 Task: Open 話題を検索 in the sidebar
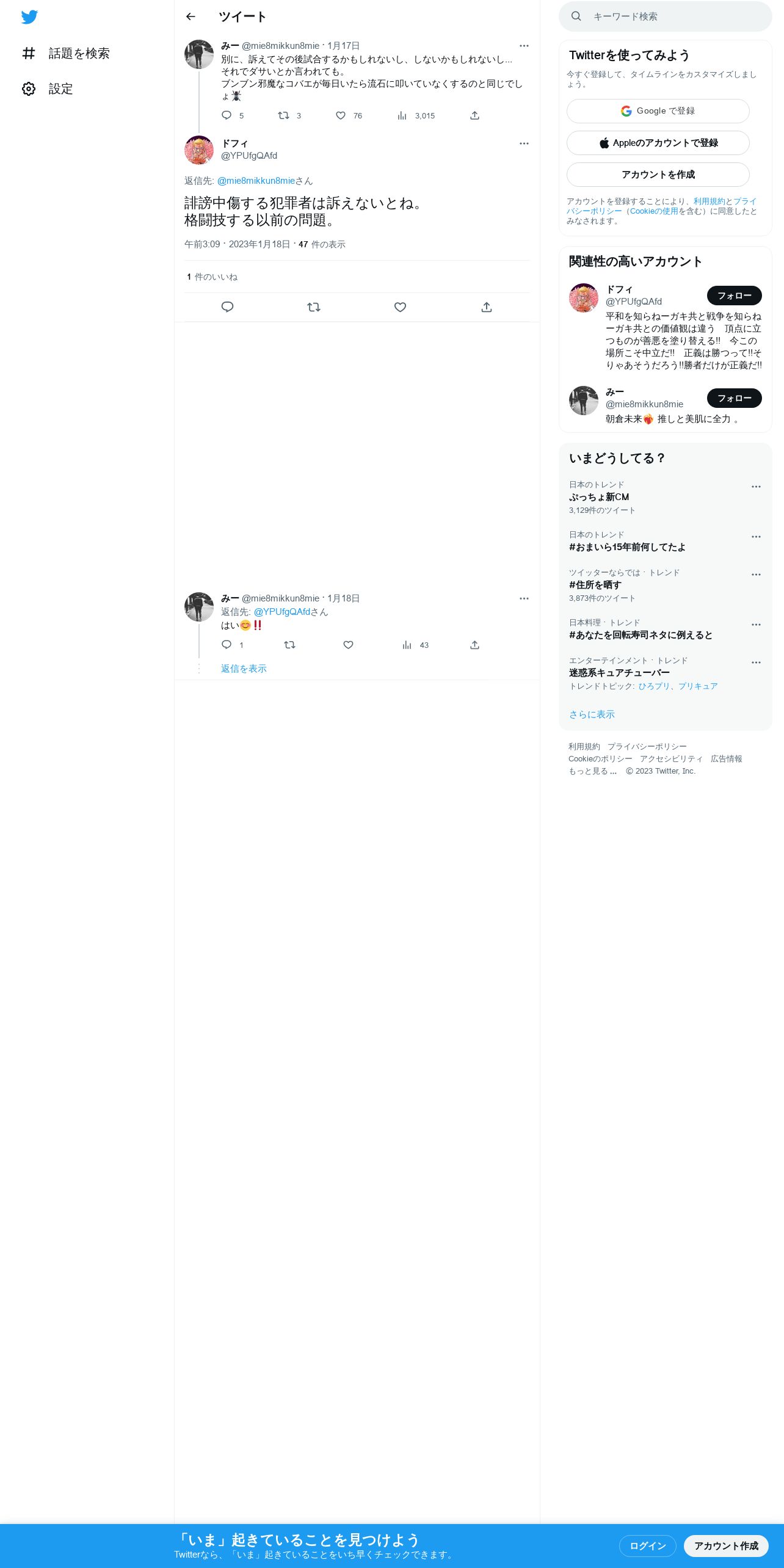coord(66,54)
